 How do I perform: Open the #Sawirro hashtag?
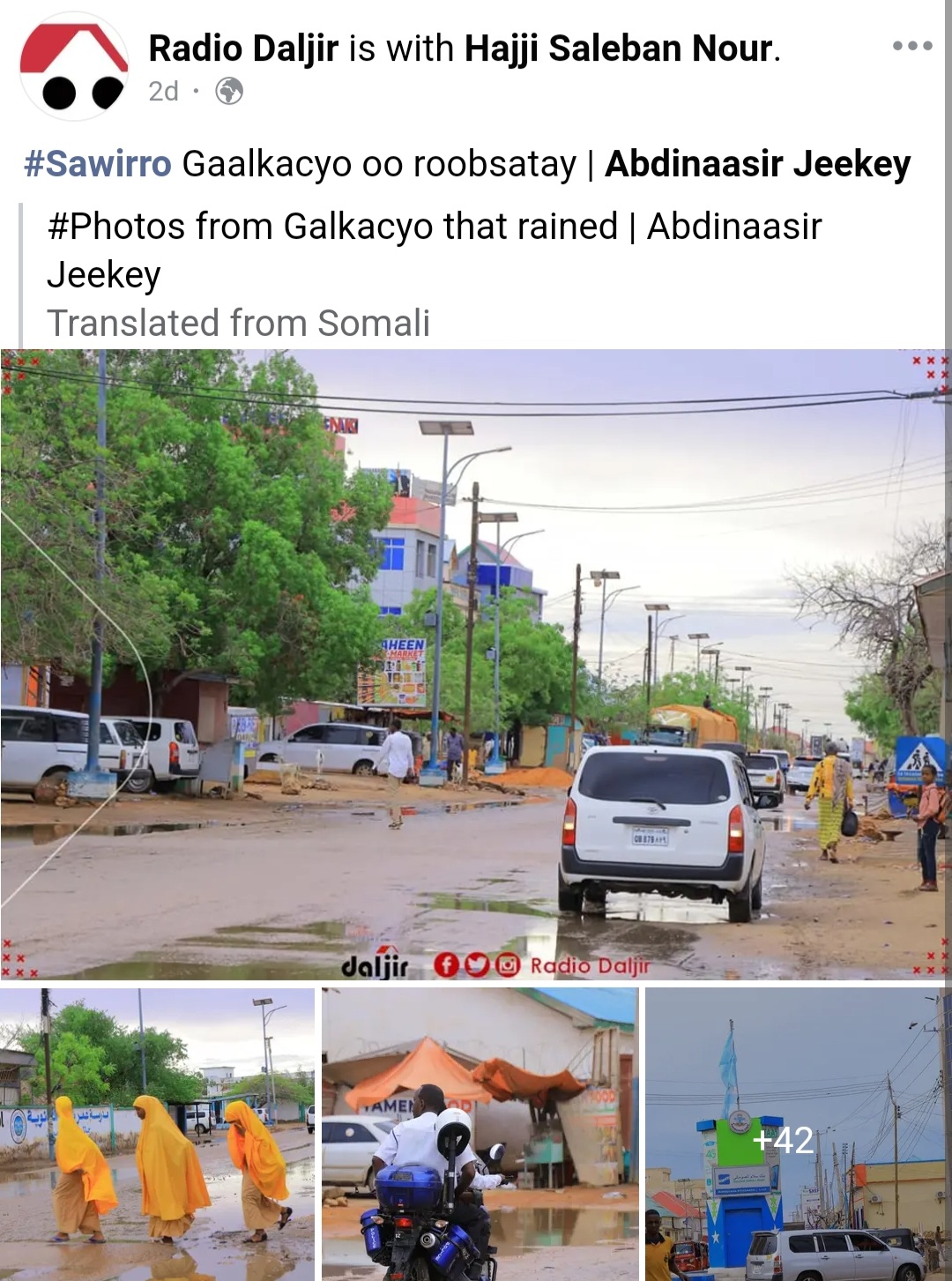[98, 164]
